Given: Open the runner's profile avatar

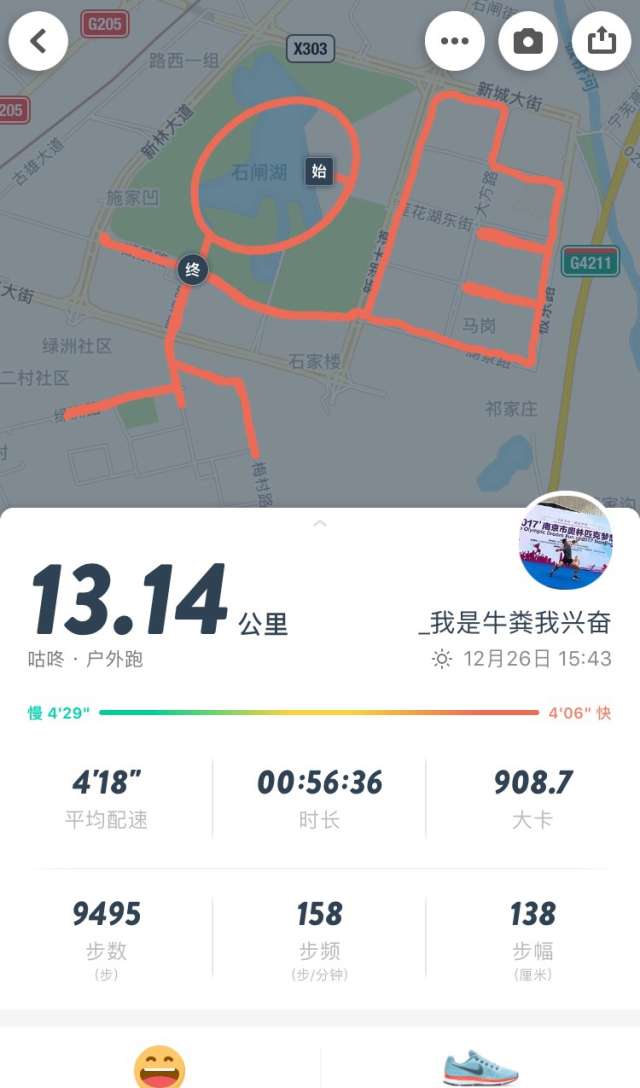Looking at the screenshot, I should (x=566, y=542).
